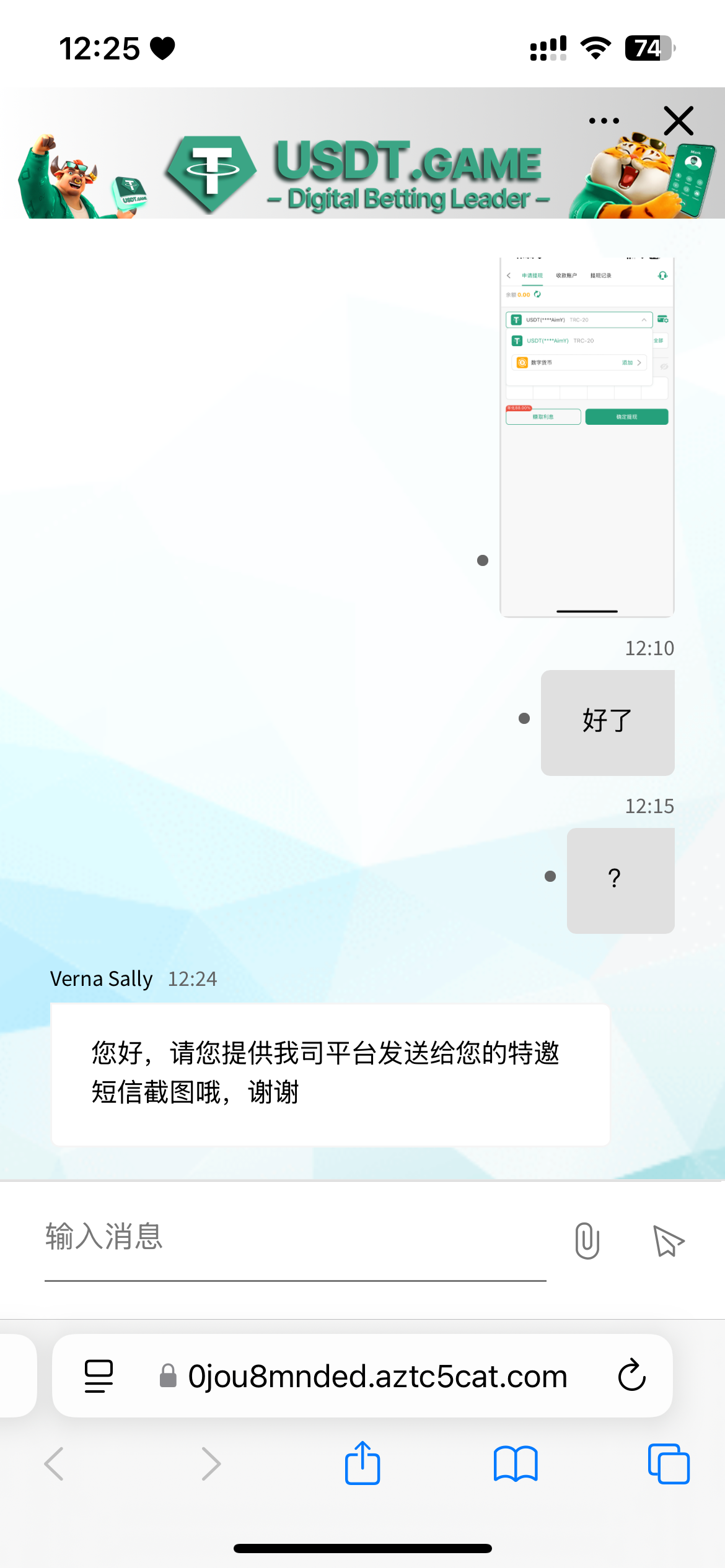This screenshot has height=1568, width=725.
Task: Show all open Safari tabs
Action: click(x=668, y=1464)
